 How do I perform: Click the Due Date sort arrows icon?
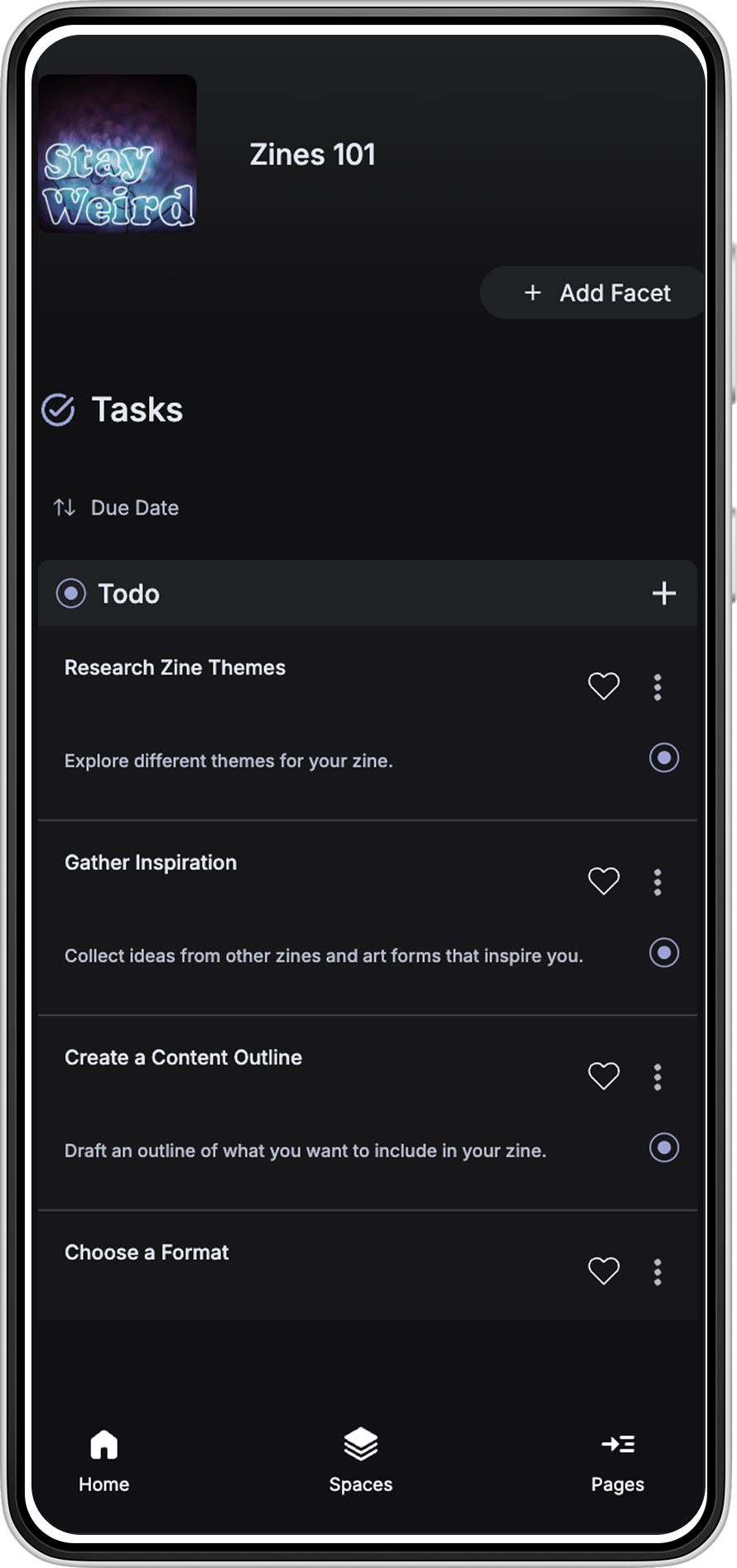pos(65,507)
